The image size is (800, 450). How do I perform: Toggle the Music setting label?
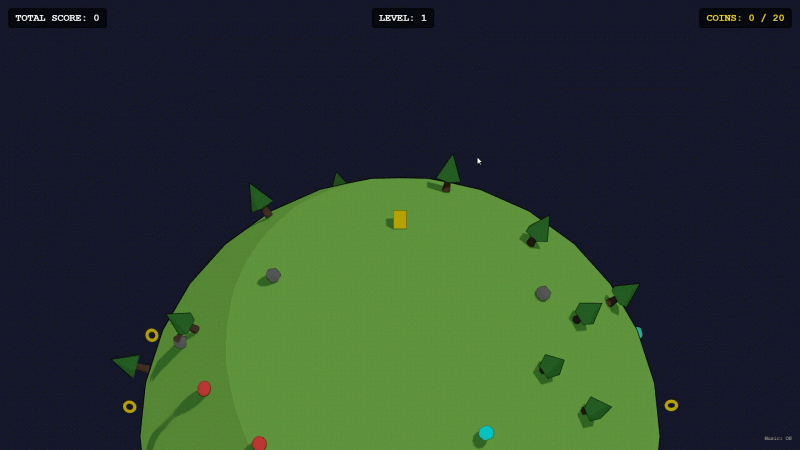(x=778, y=438)
